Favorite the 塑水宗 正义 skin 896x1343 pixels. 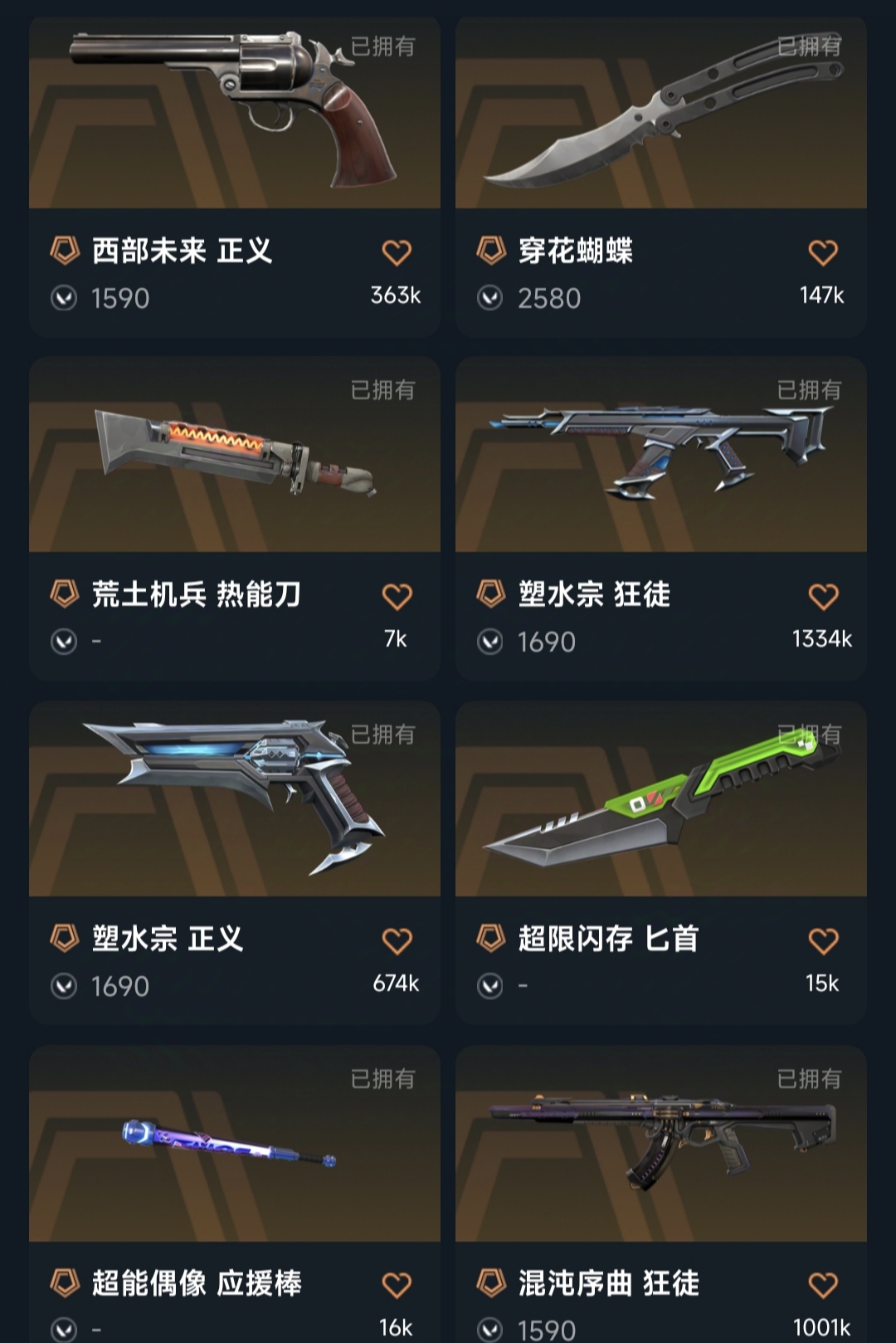click(397, 940)
